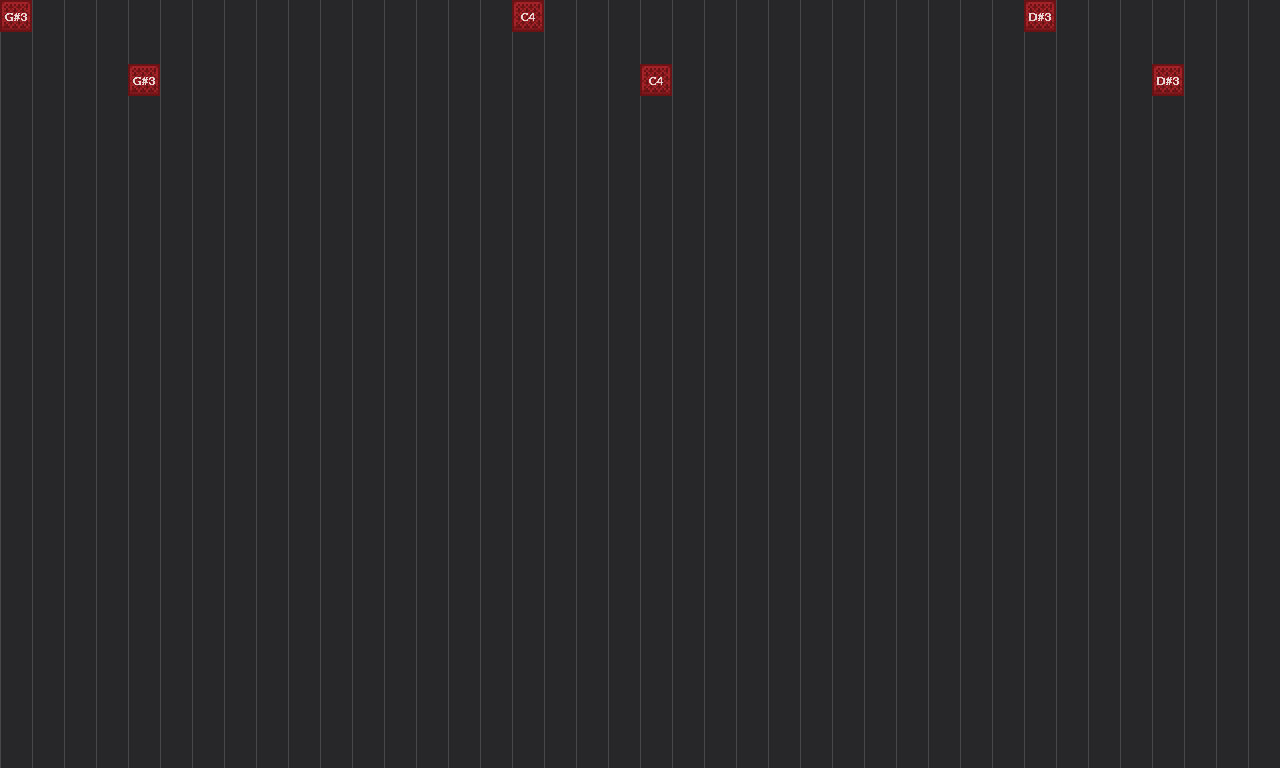The width and height of the screenshot is (1280, 768).
Task: Tap the C4 note in the top row
Action: [528, 17]
